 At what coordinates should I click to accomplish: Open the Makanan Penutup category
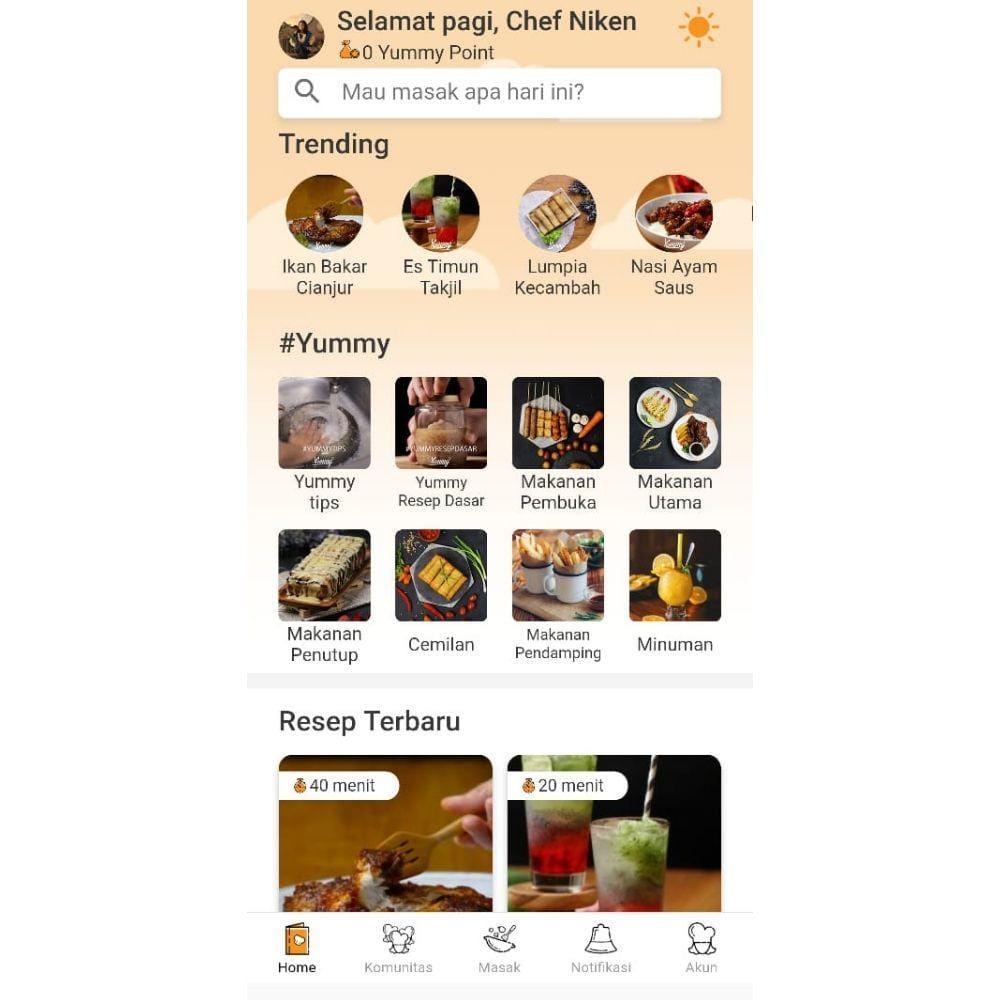324,575
